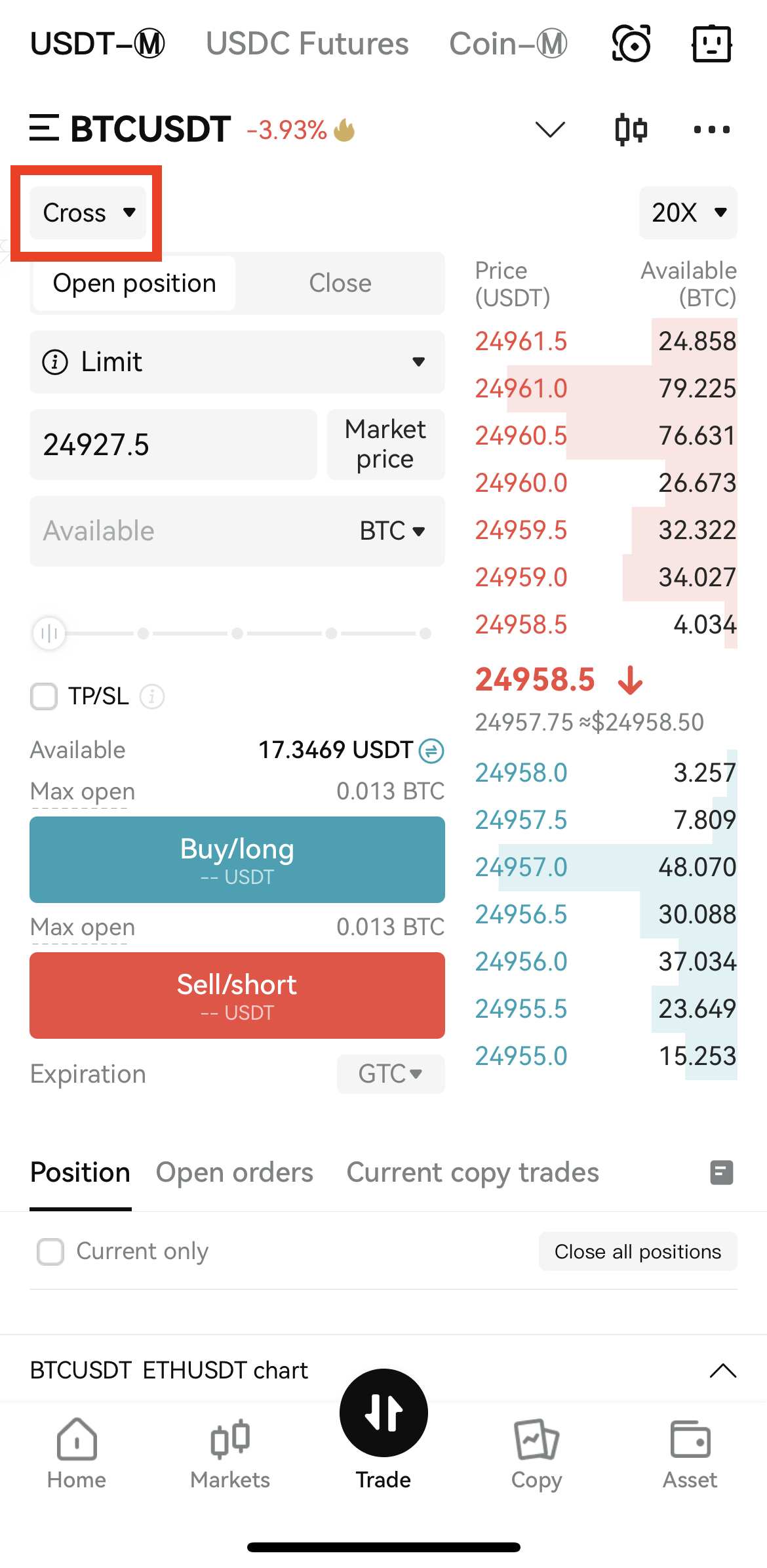Viewport: 767px width, 1568px height.
Task: Change the GTC expiration option
Action: pyautogui.click(x=390, y=1074)
